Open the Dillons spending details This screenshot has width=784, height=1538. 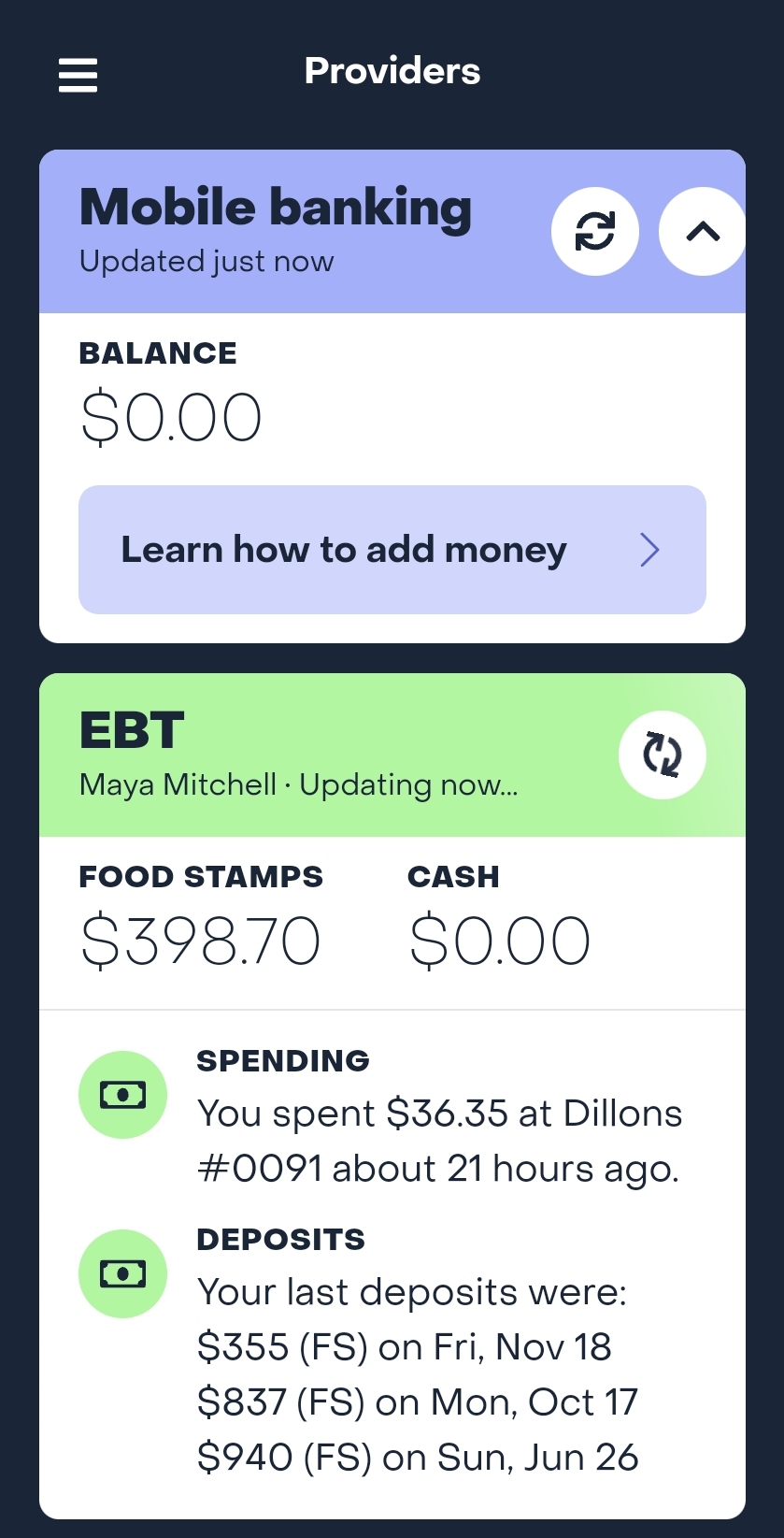click(392, 1115)
